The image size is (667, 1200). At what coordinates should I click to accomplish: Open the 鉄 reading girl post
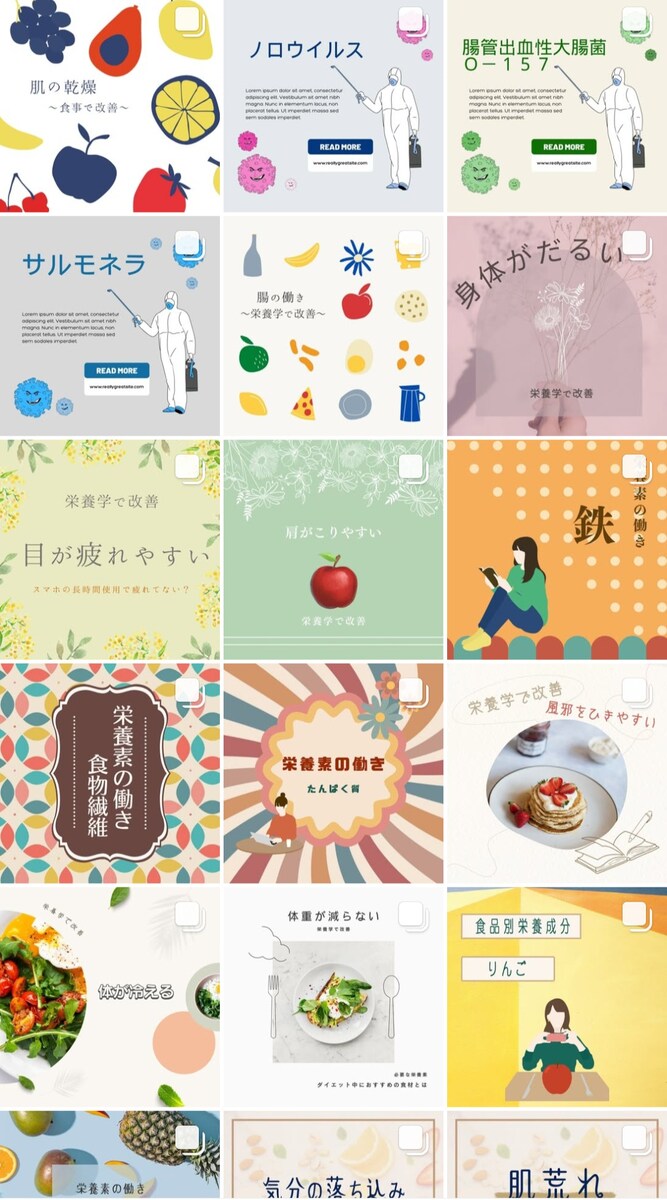pyautogui.click(x=557, y=549)
